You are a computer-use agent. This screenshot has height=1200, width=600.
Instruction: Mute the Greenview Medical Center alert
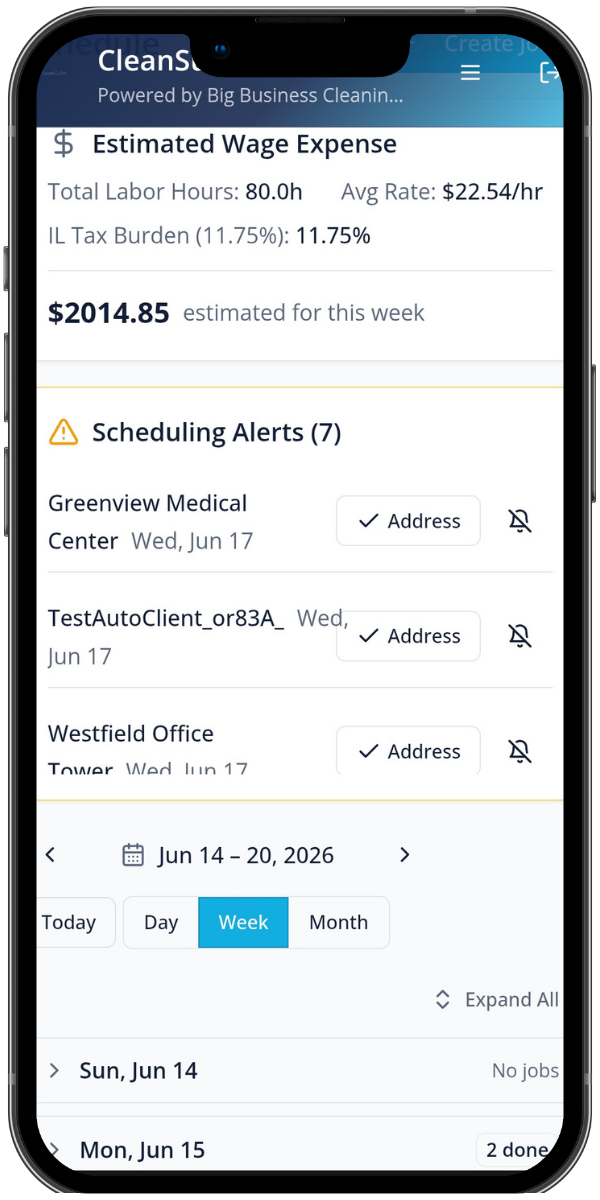[x=520, y=521]
